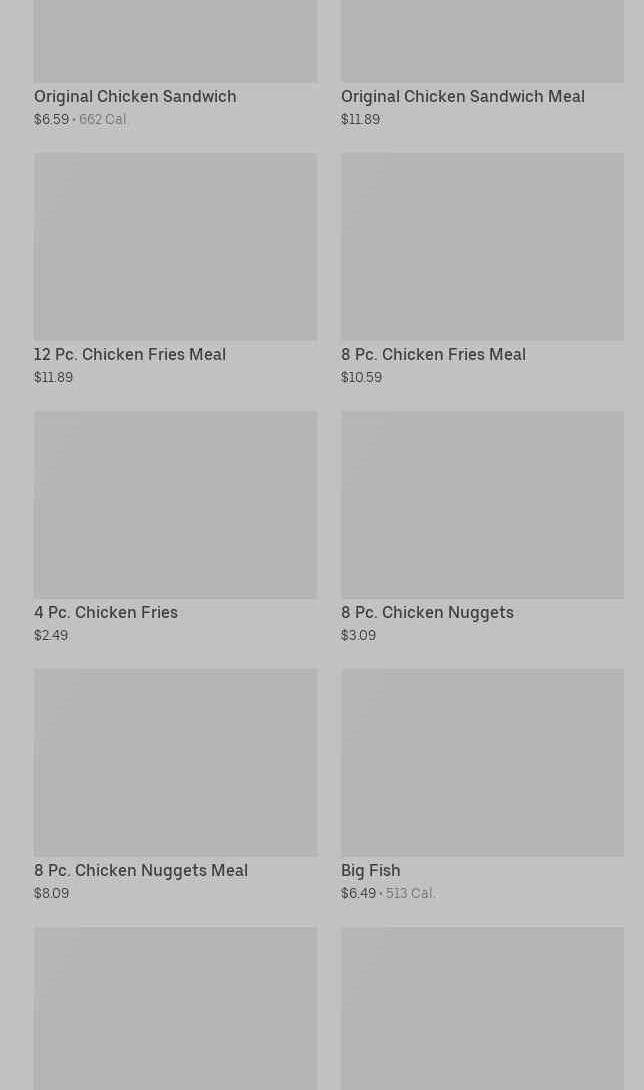Image resolution: width=644 pixels, height=1090 pixels.
Task: Open the Original Chicken Sandwich item
Action: click(175, 64)
